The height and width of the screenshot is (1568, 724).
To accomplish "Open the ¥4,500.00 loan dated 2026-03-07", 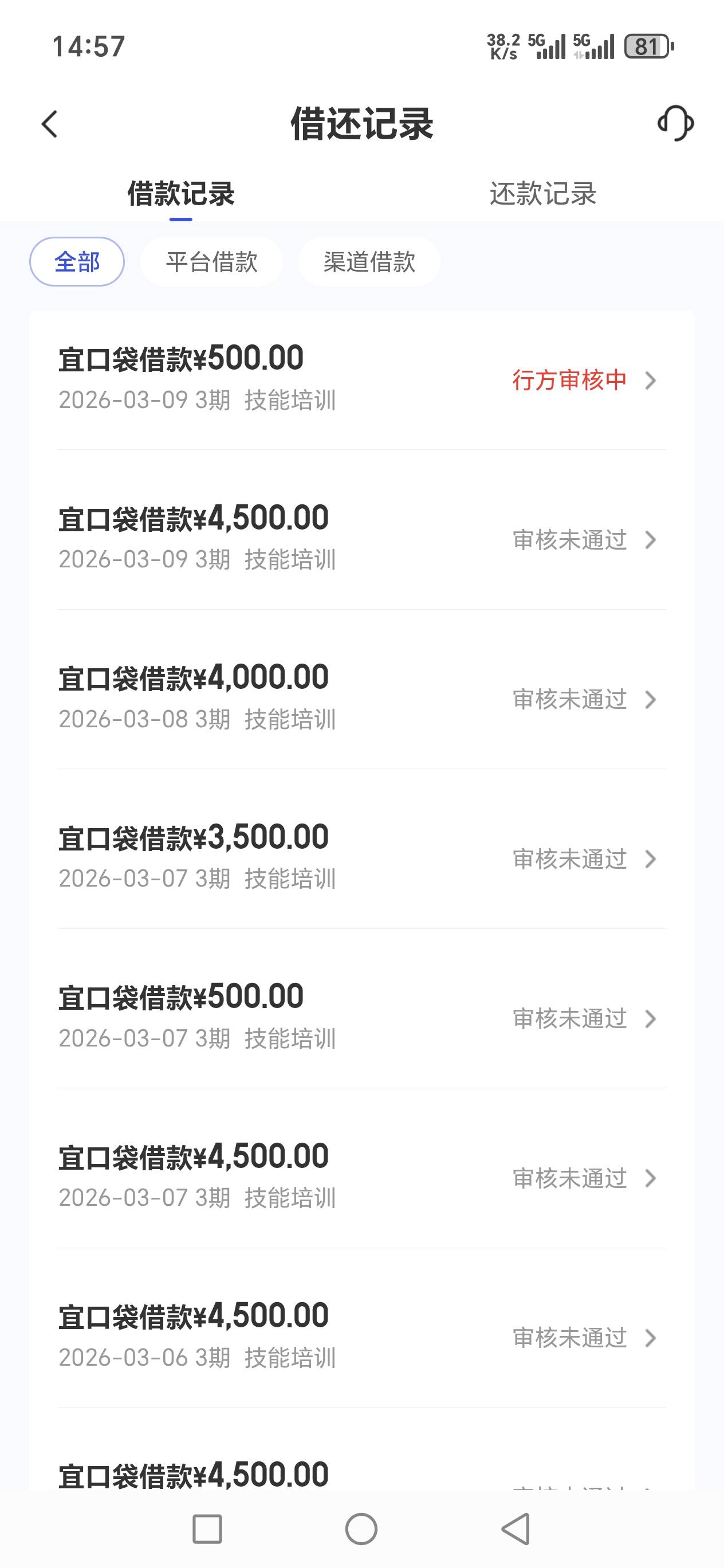I will pos(361,1176).
